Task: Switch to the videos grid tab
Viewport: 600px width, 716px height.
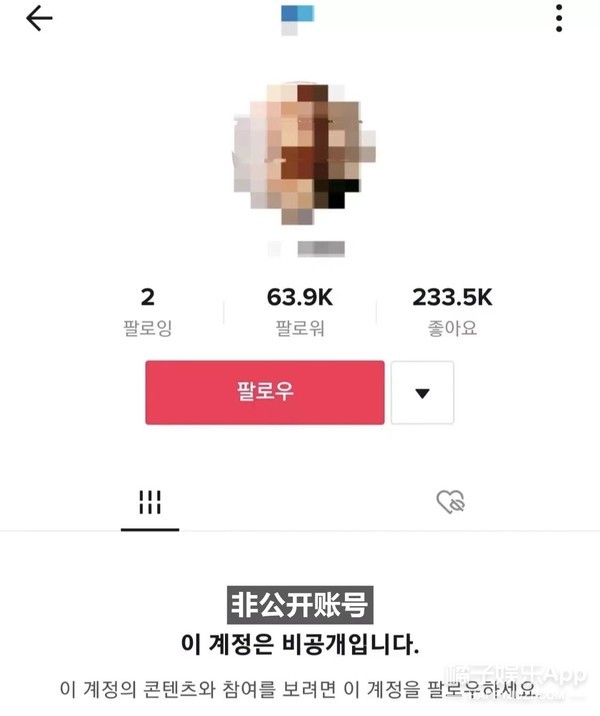Action: pos(150,502)
